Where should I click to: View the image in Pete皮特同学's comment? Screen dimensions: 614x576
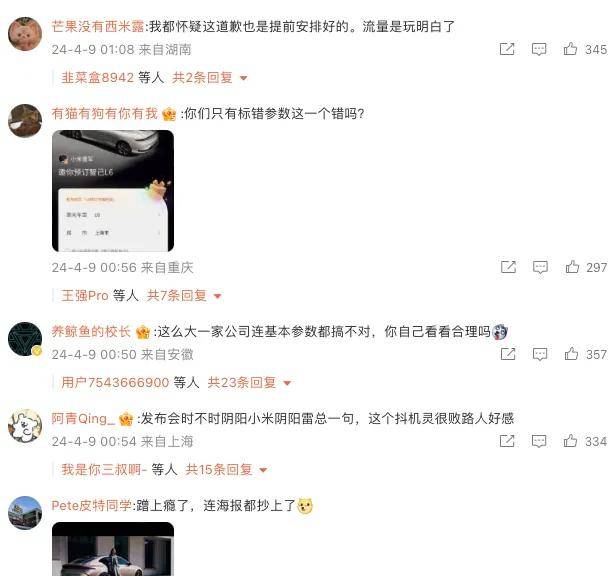pos(113,548)
